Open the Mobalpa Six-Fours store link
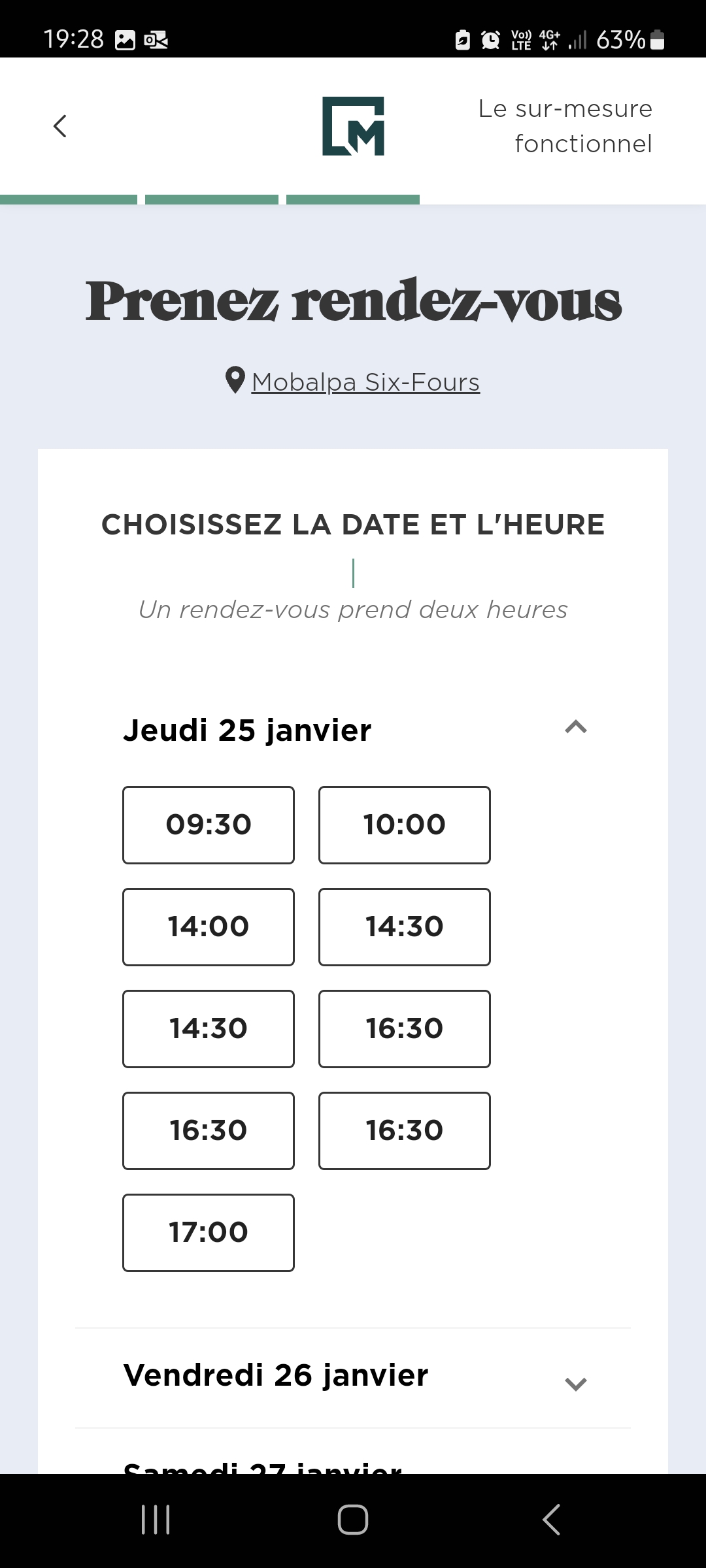The height and width of the screenshot is (1568, 706). [365, 382]
